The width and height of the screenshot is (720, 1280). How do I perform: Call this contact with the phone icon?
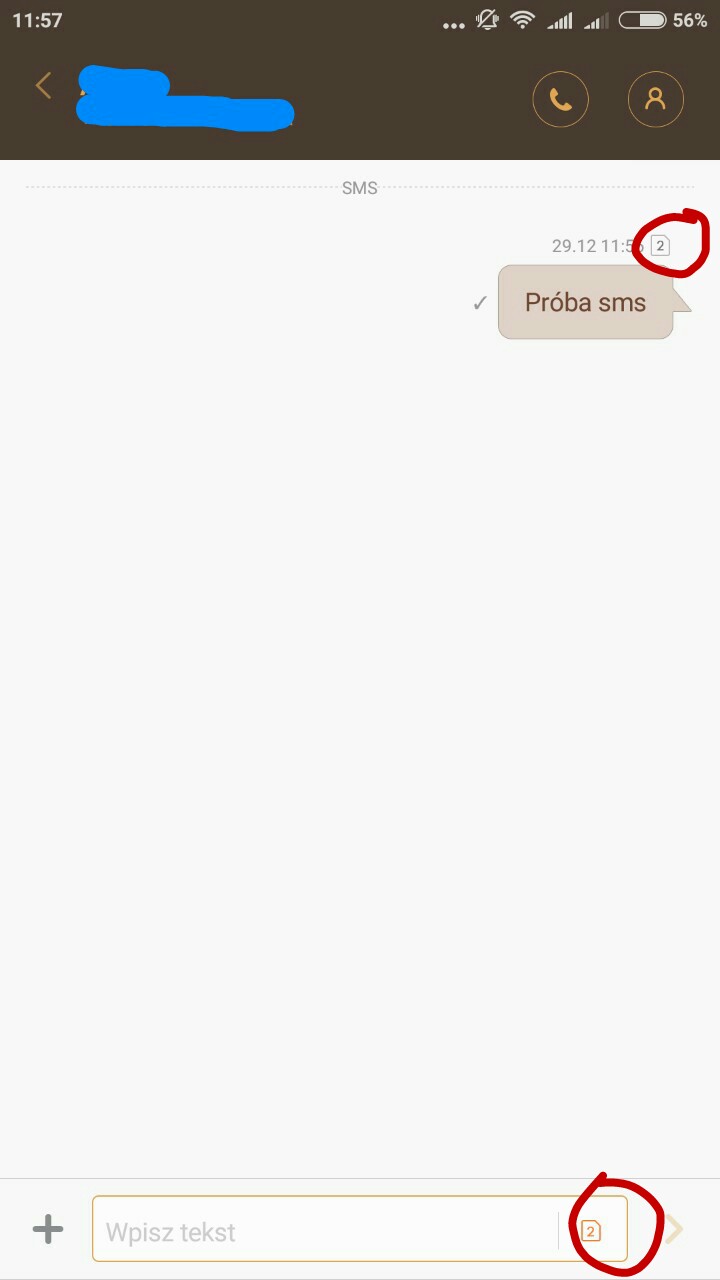point(560,99)
